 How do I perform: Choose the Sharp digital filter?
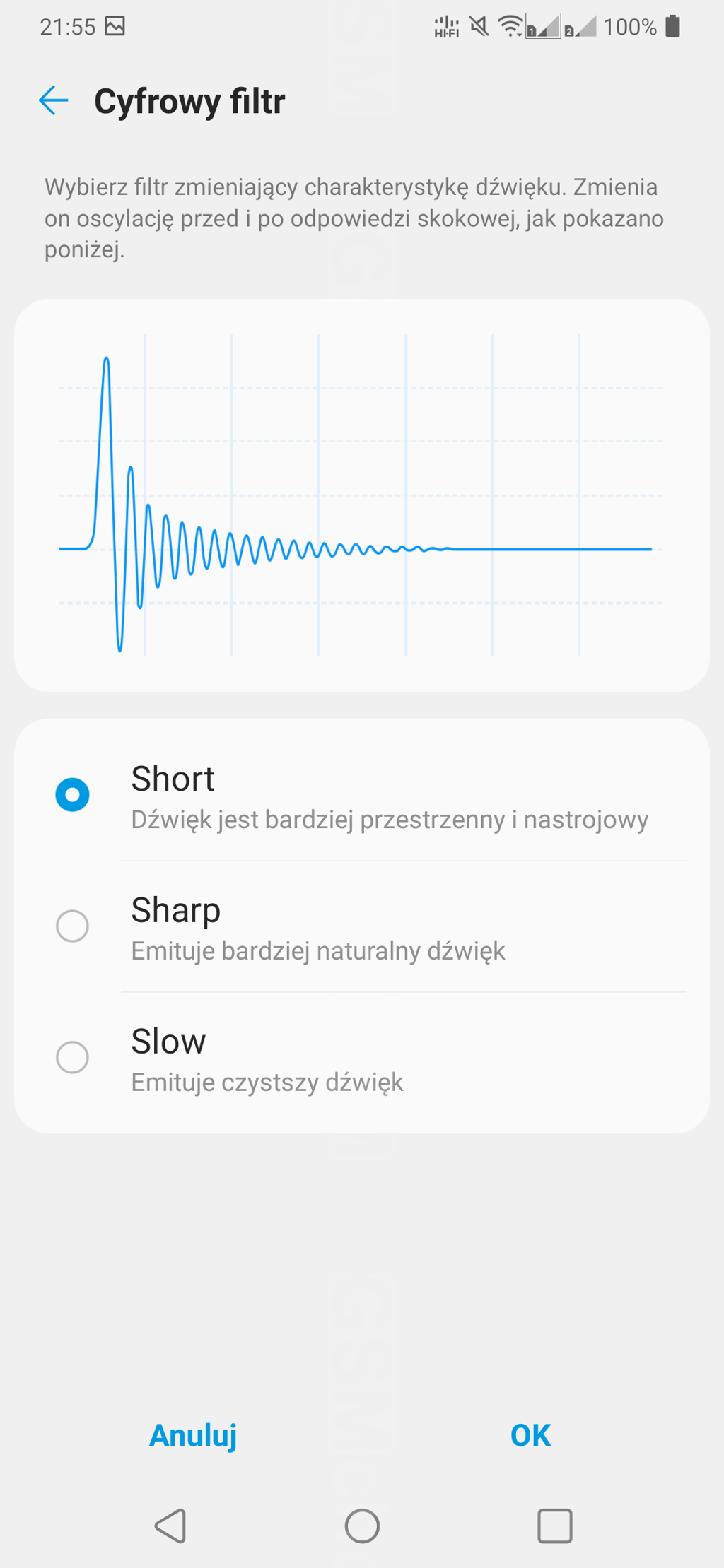tap(362, 926)
